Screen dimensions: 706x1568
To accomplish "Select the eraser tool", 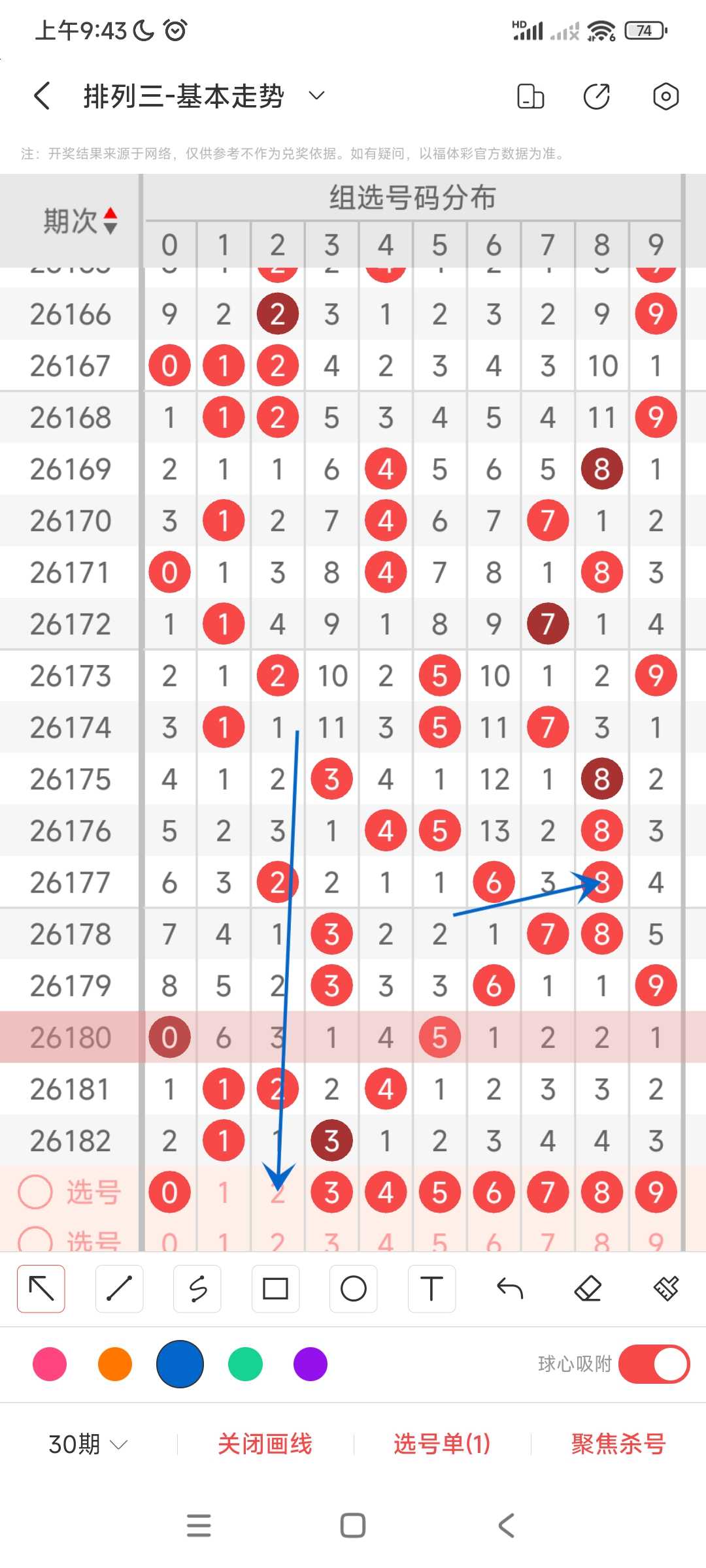I will 588,1288.
